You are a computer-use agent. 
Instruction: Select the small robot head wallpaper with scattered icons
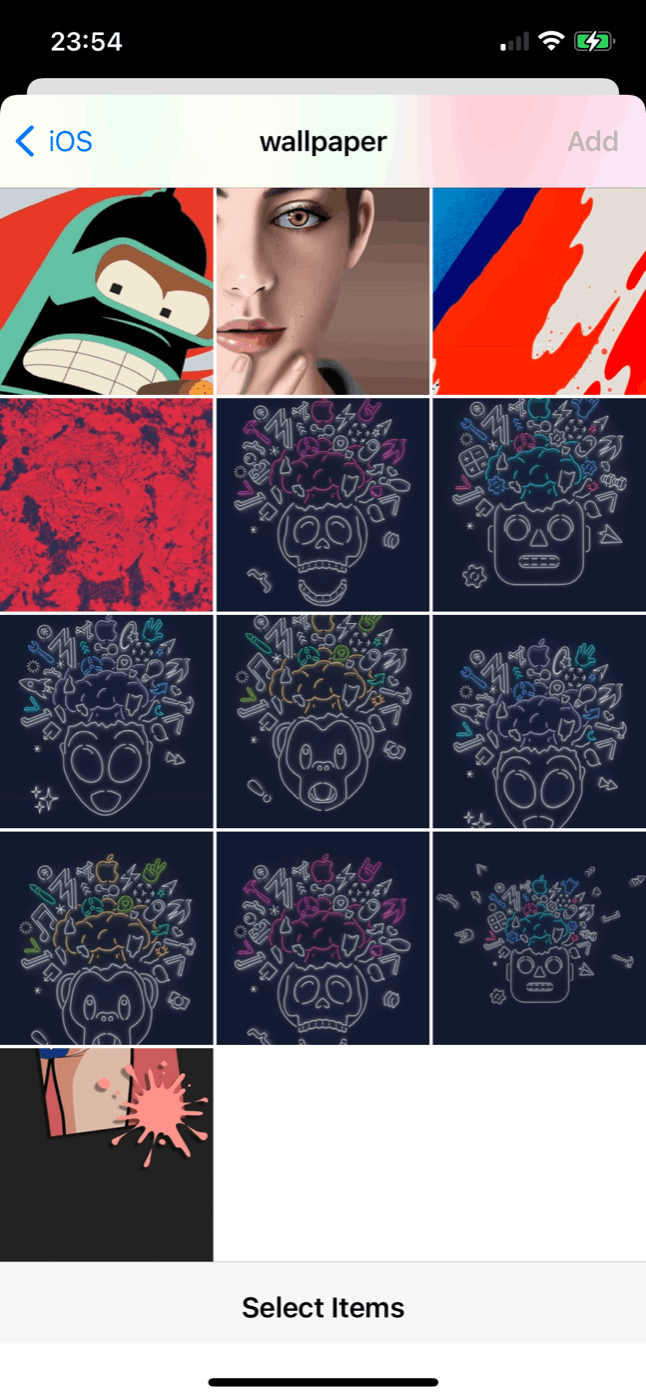click(x=539, y=938)
